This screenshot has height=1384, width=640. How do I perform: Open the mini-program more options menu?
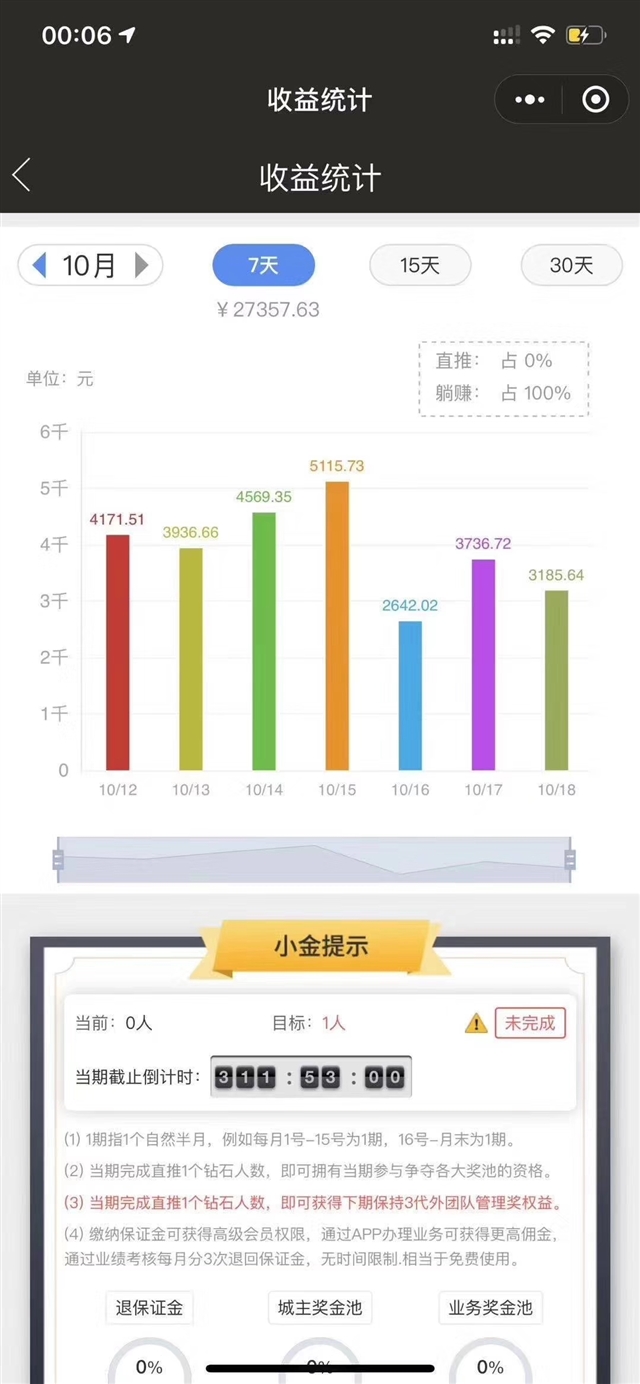click(x=530, y=100)
